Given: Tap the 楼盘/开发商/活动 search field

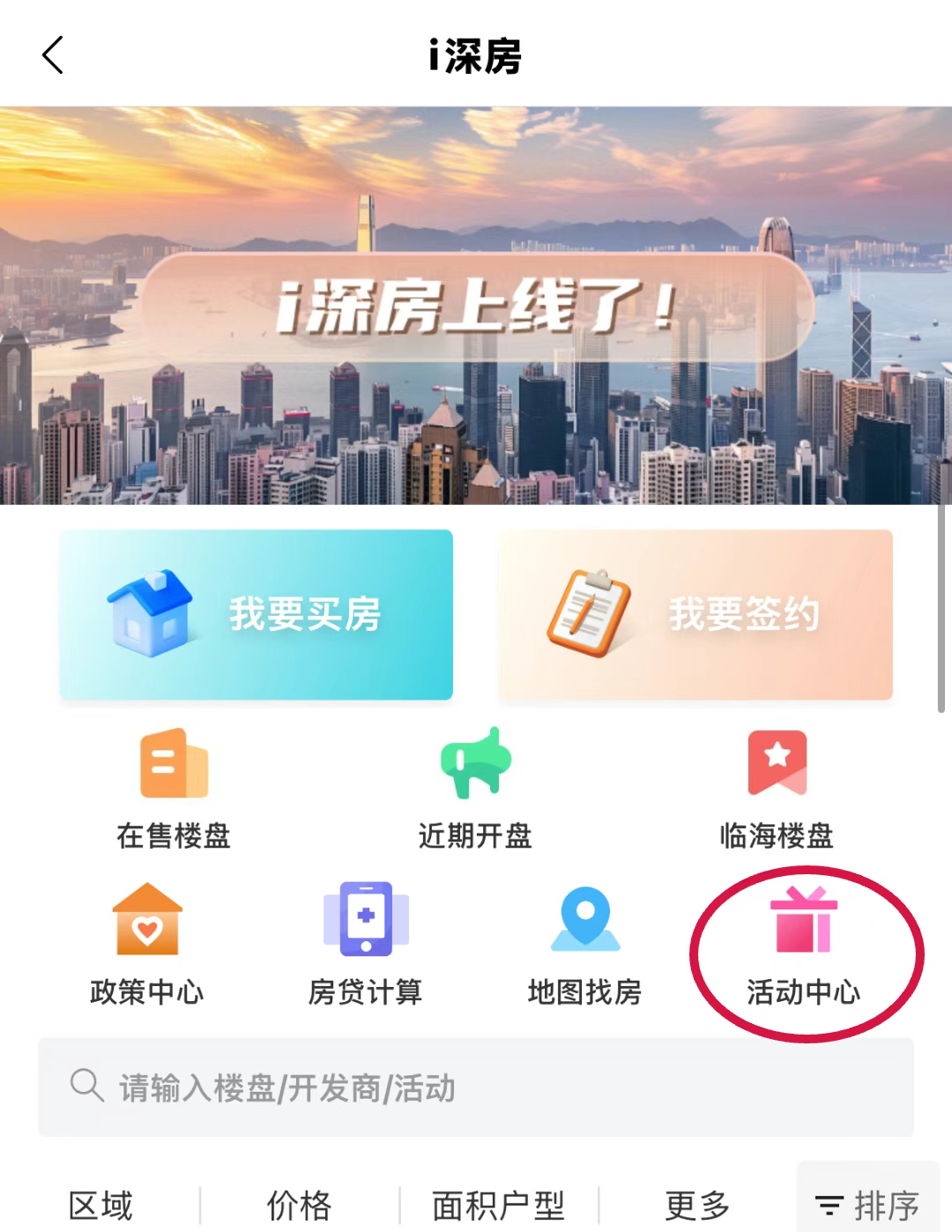Looking at the screenshot, I should (476, 1087).
